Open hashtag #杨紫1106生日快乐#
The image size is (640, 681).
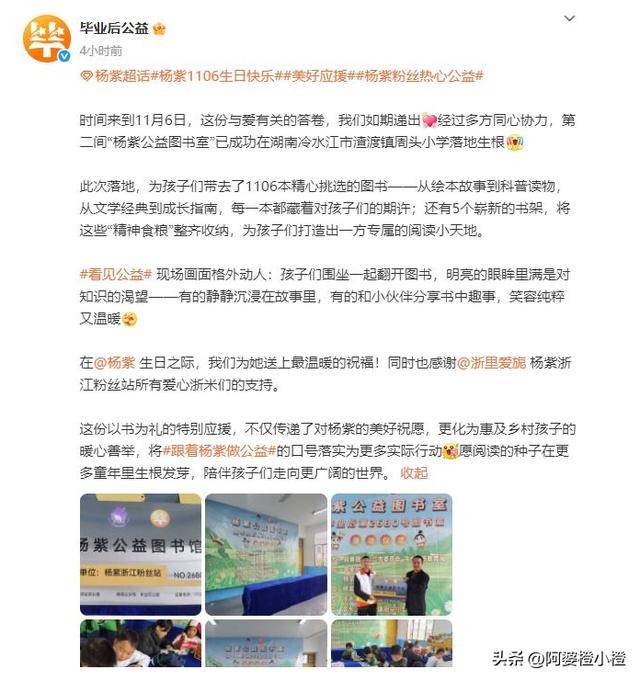point(217,76)
